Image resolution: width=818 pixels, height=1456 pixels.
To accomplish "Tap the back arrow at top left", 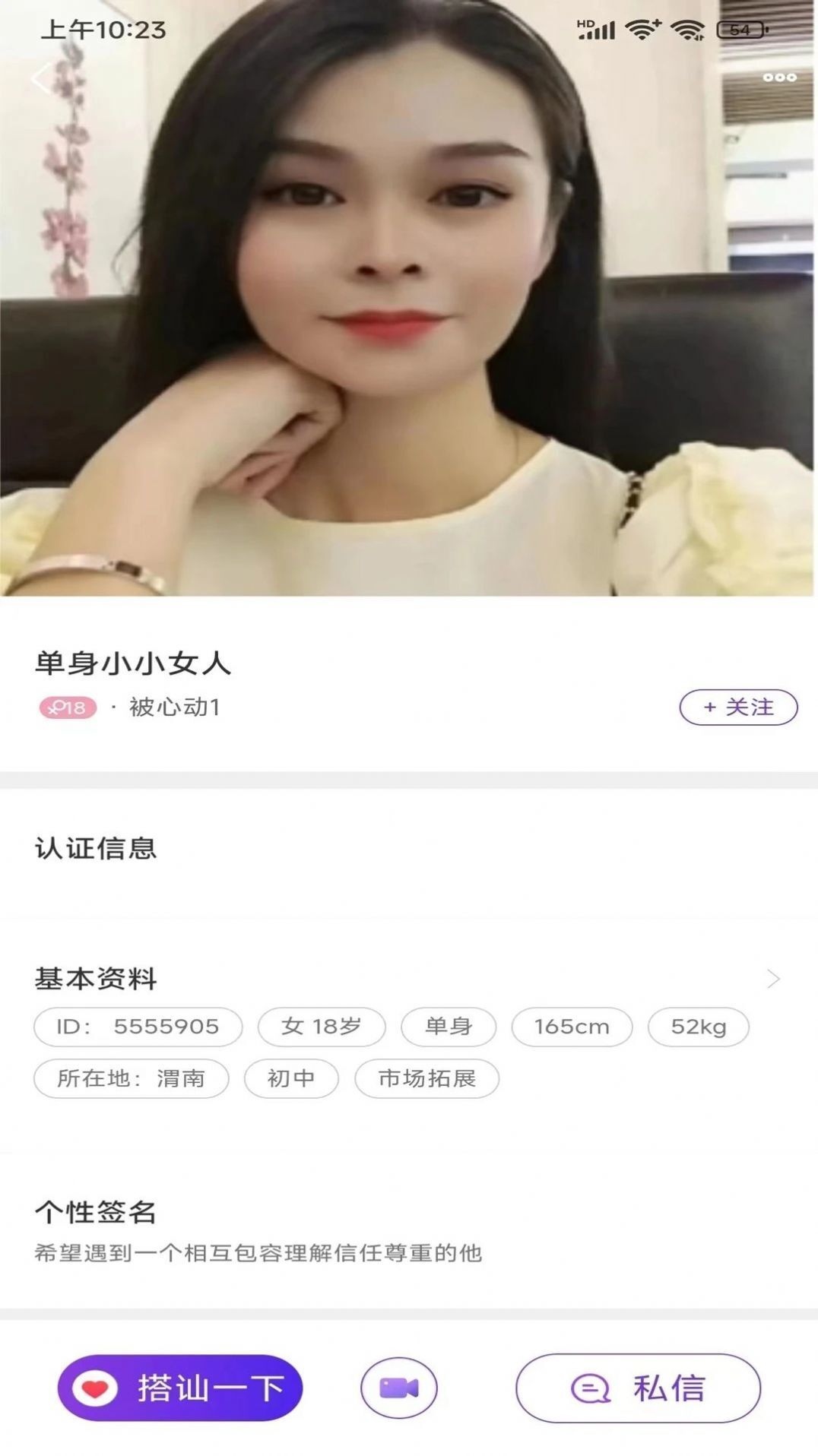I will point(42,78).
